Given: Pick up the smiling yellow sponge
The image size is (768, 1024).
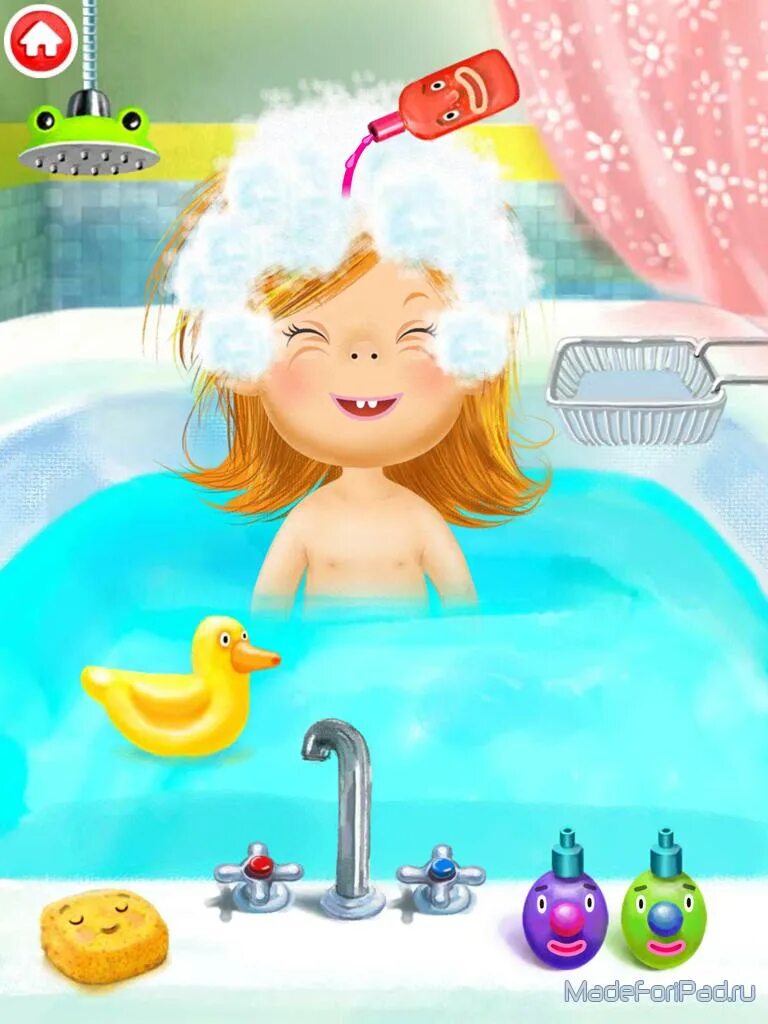Looking at the screenshot, I should [104, 934].
